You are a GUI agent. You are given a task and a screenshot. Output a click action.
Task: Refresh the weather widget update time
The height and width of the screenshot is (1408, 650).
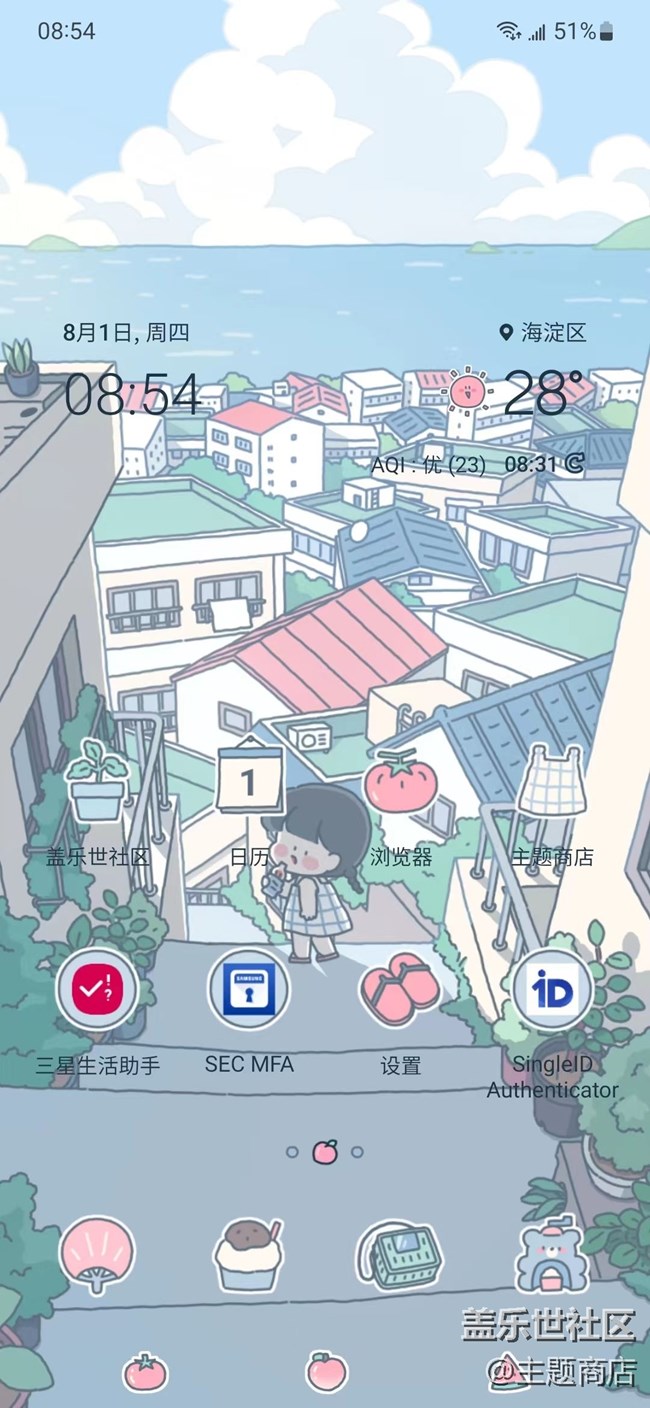(574, 463)
